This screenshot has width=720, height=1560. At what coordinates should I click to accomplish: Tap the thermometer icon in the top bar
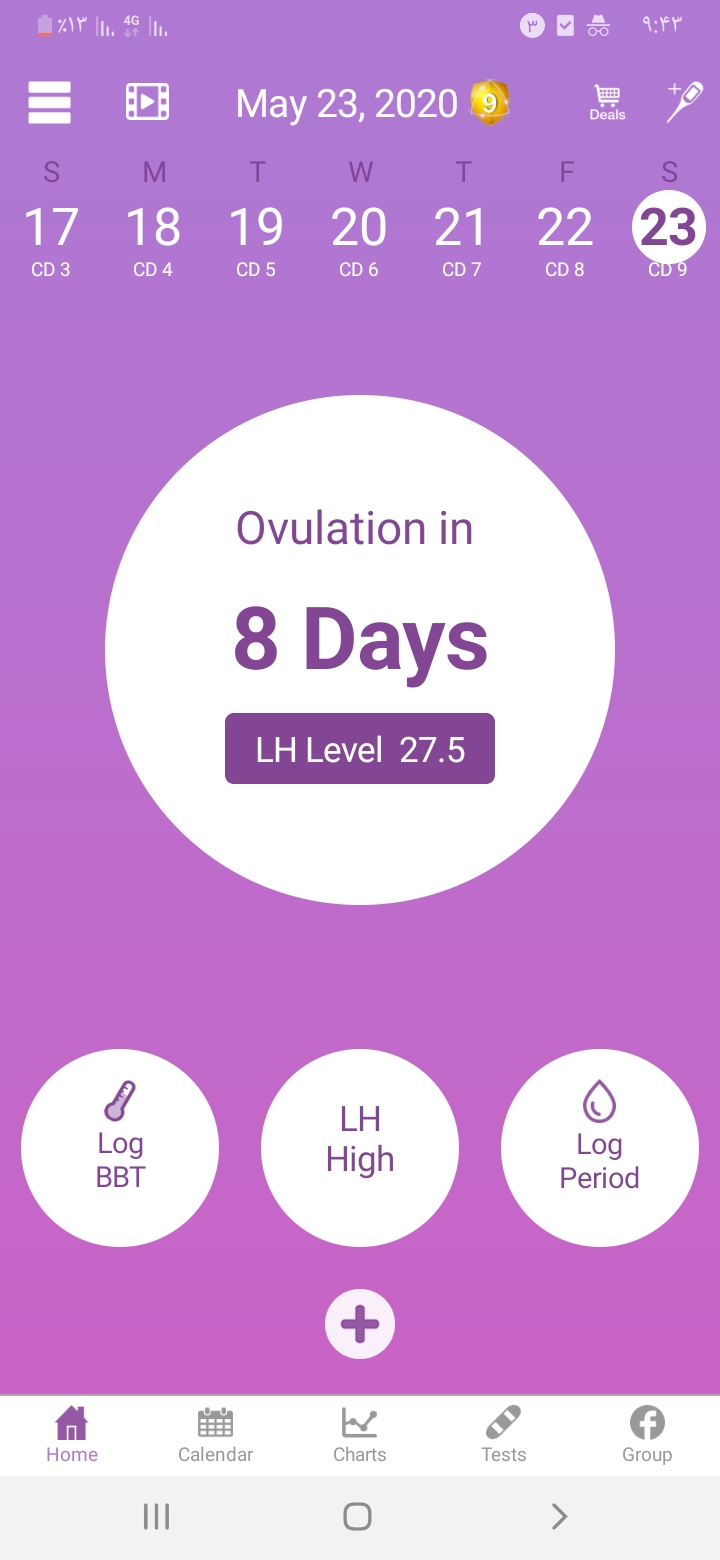coord(685,102)
